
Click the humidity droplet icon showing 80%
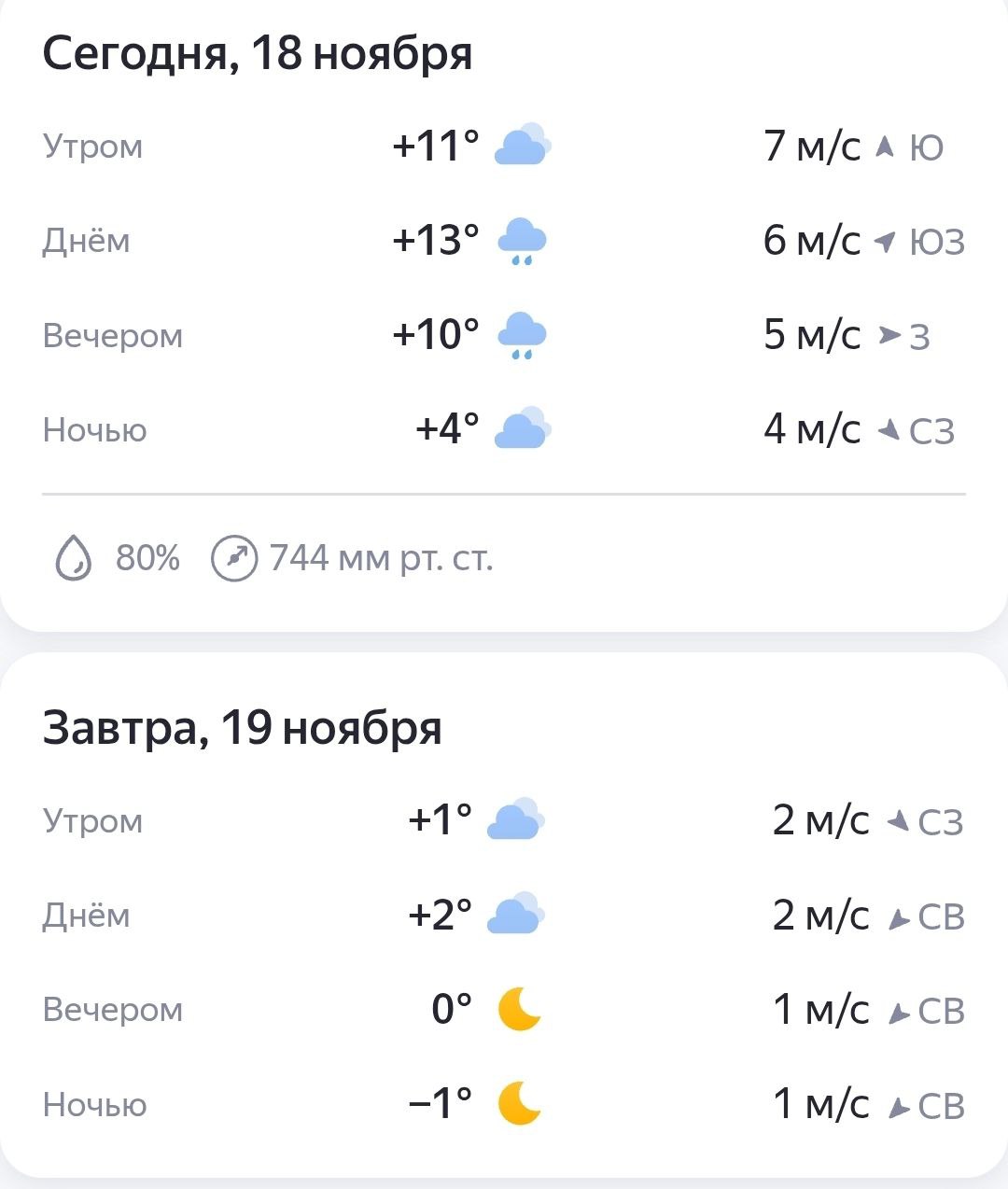pos(75,559)
